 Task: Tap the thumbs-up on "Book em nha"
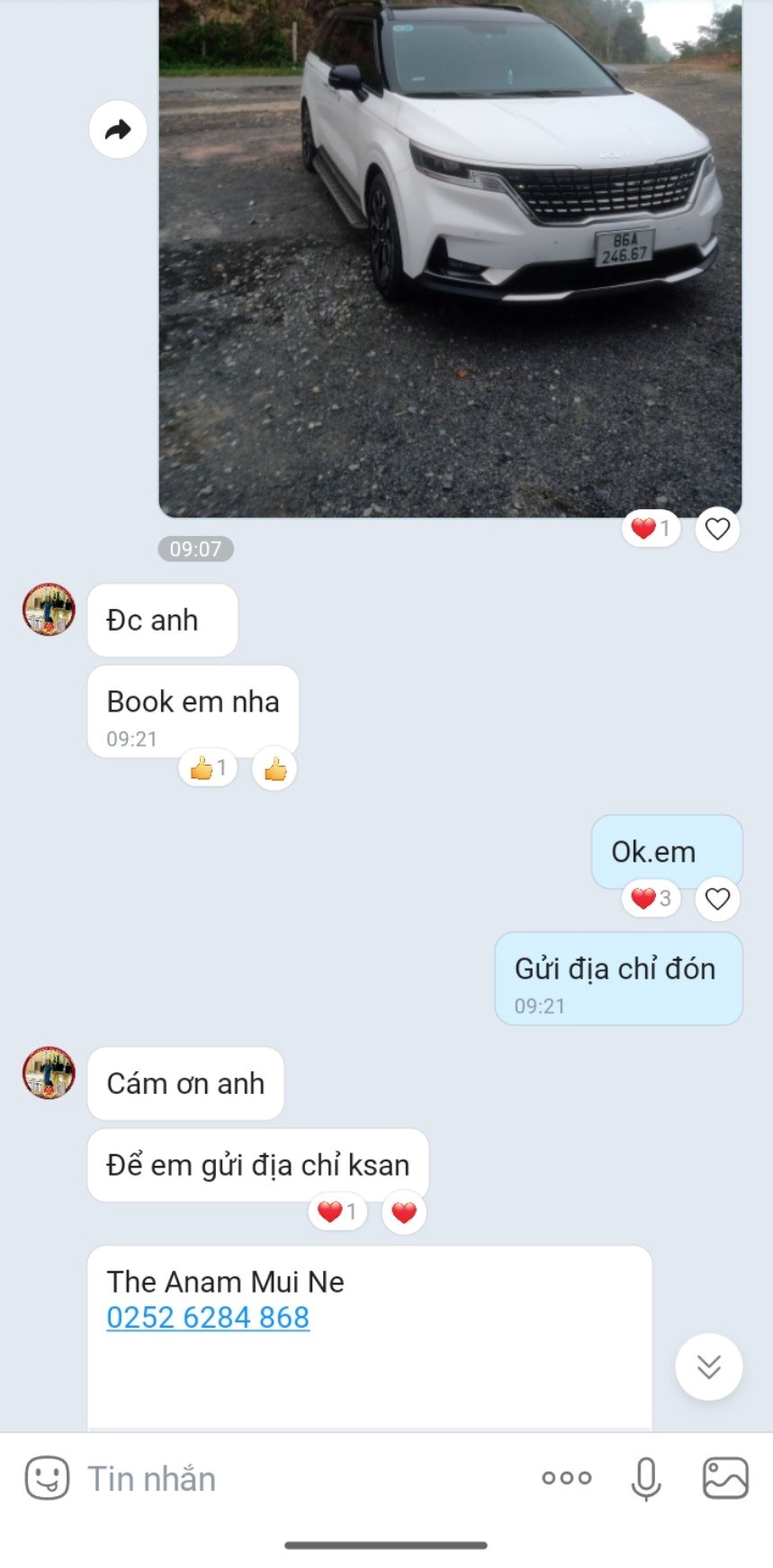click(x=275, y=769)
